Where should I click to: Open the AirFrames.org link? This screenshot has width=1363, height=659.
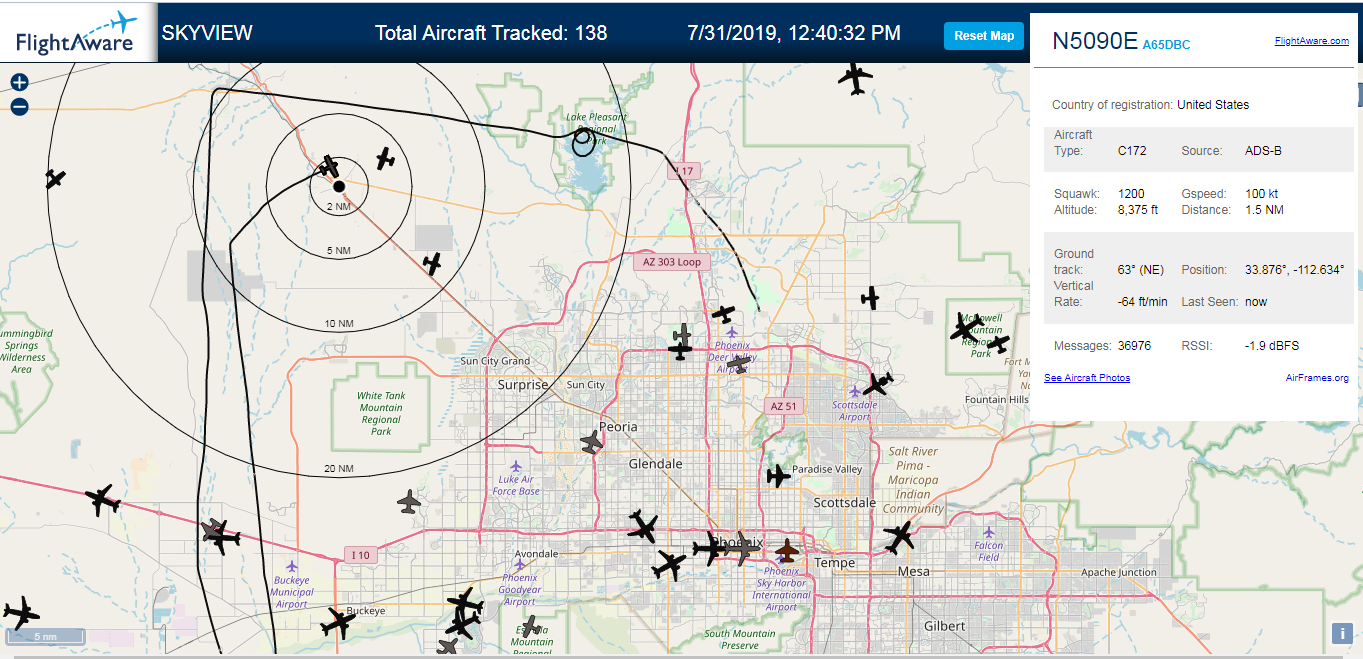click(1317, 378)
